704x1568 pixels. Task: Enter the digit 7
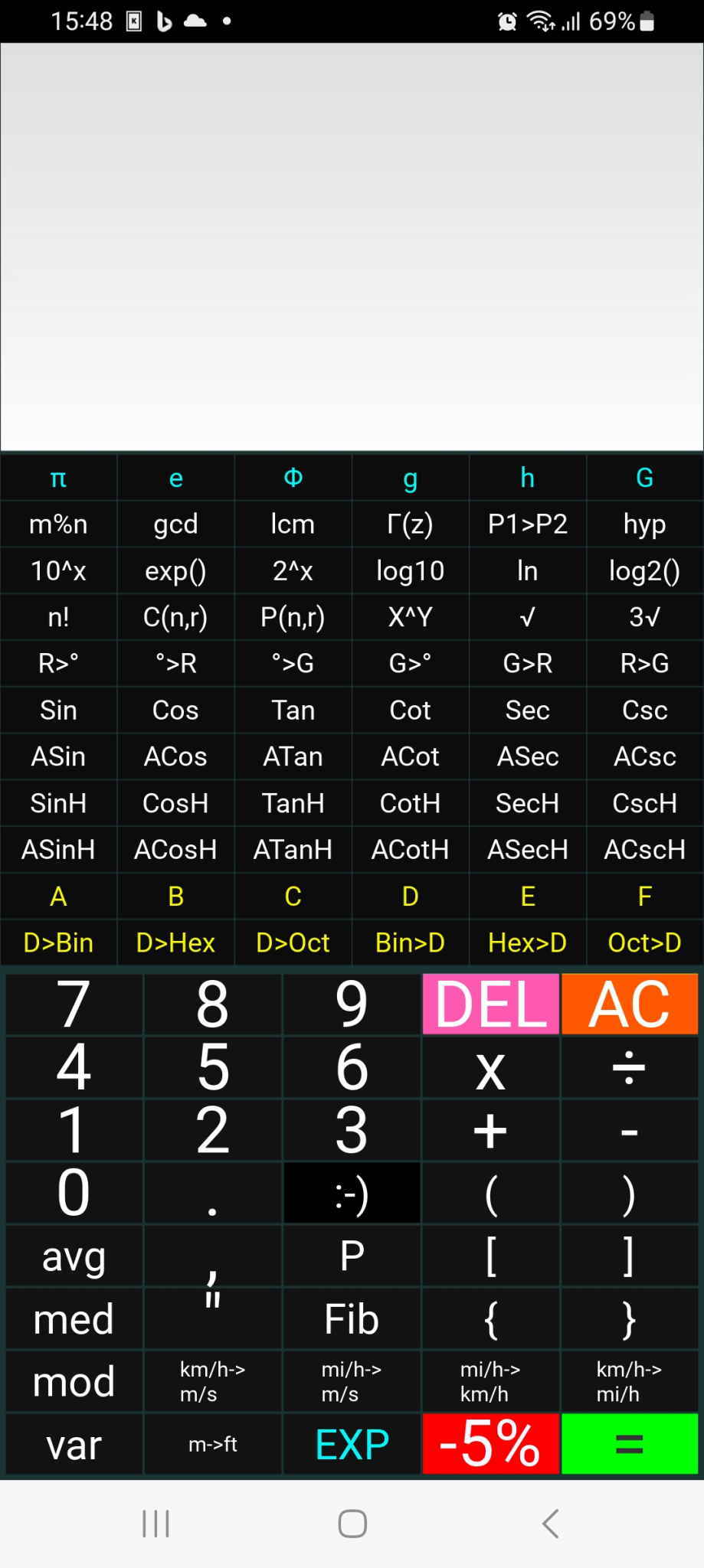[74, 1004]
